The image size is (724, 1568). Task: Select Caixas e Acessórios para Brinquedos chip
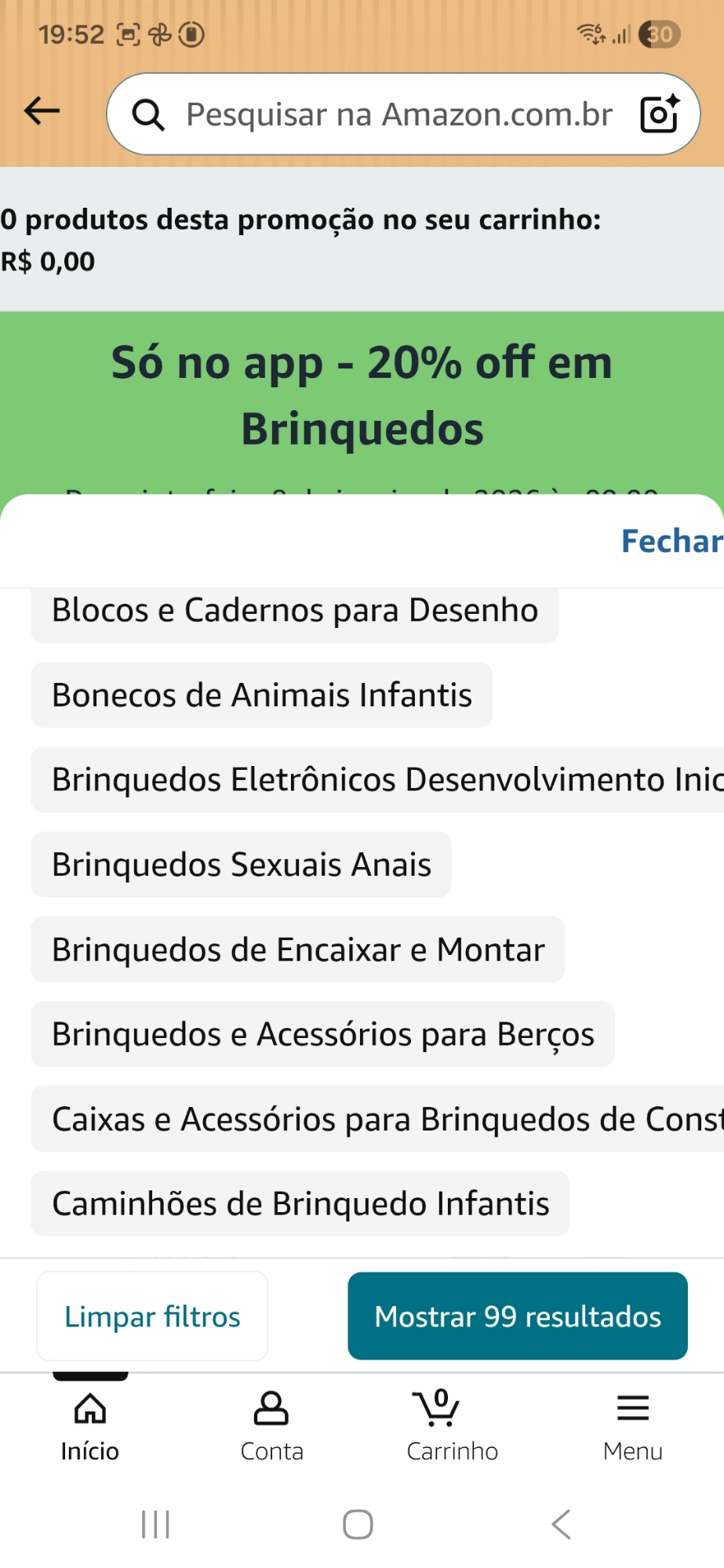click(x=377, y=1119)
